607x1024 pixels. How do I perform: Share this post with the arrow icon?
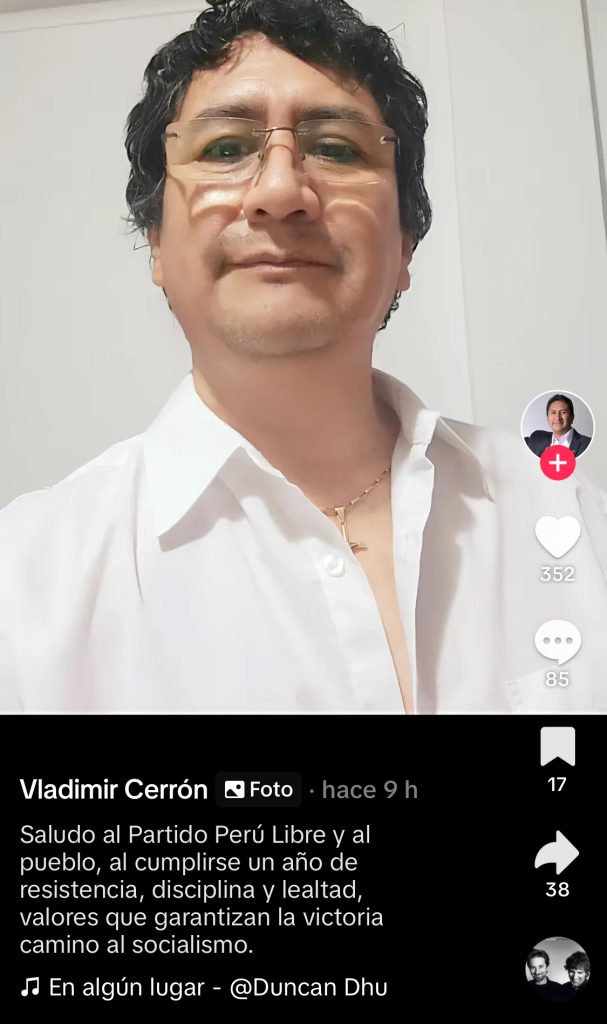coord(557,853)
